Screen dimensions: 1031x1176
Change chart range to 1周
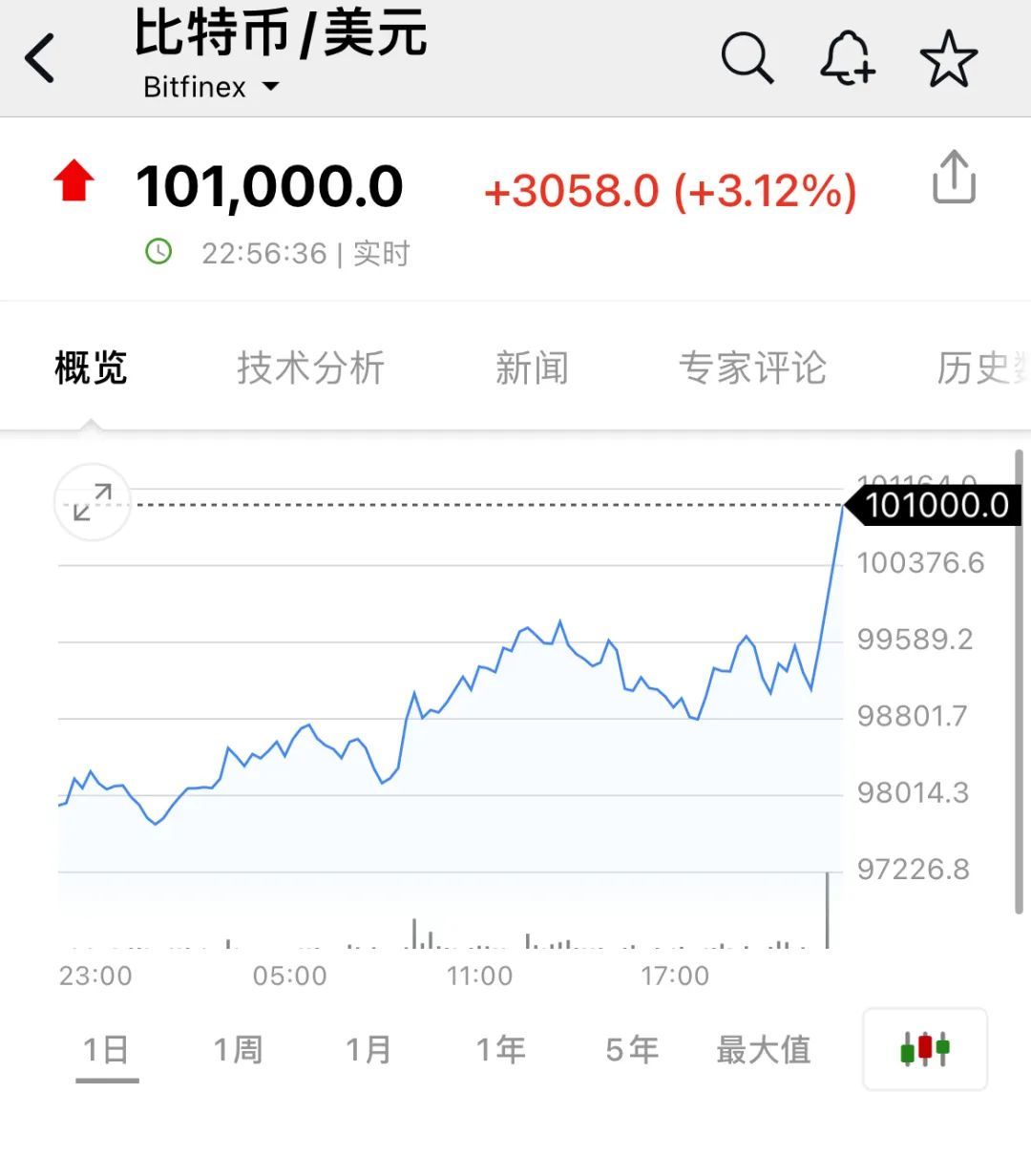tap(238, 1050)
